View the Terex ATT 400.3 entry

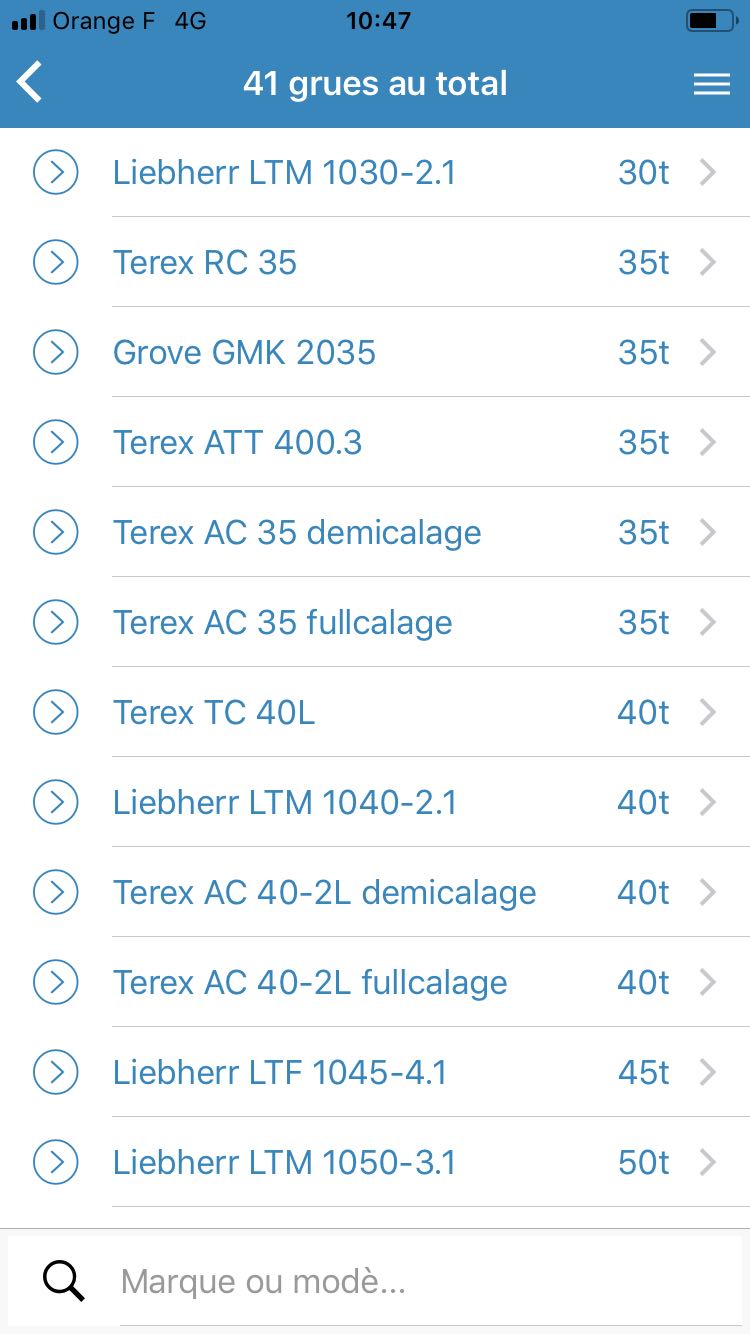(375, 443)
